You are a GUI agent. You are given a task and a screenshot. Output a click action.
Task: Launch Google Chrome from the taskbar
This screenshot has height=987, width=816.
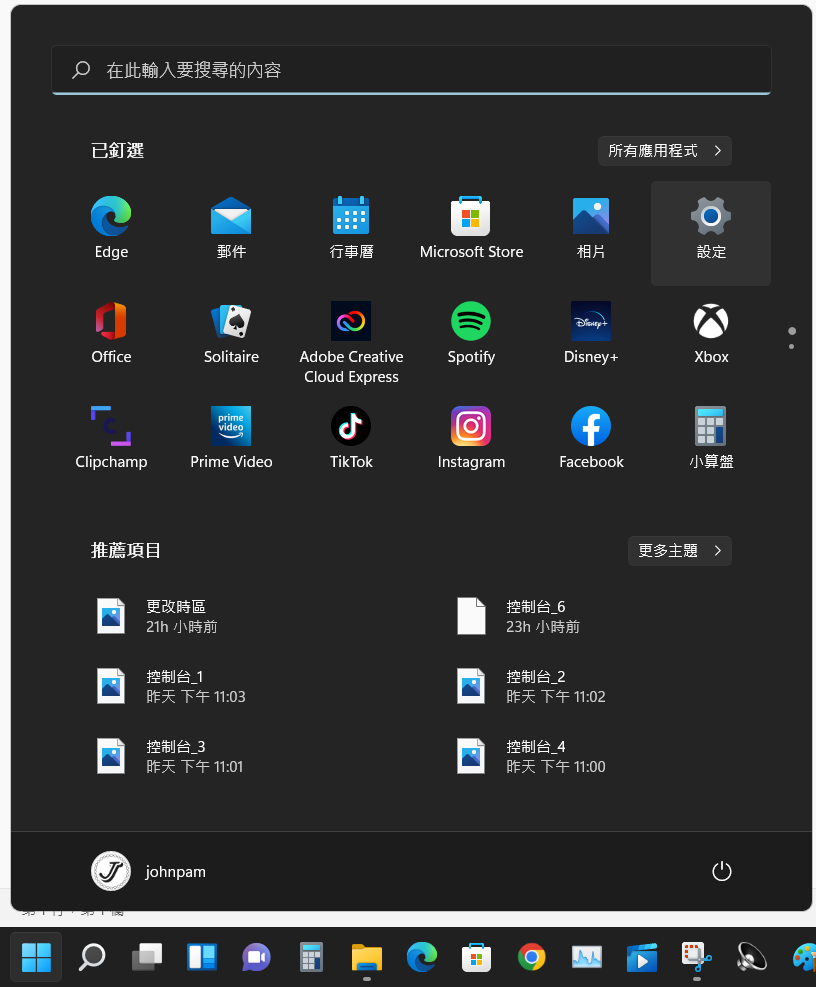[531, 957]
